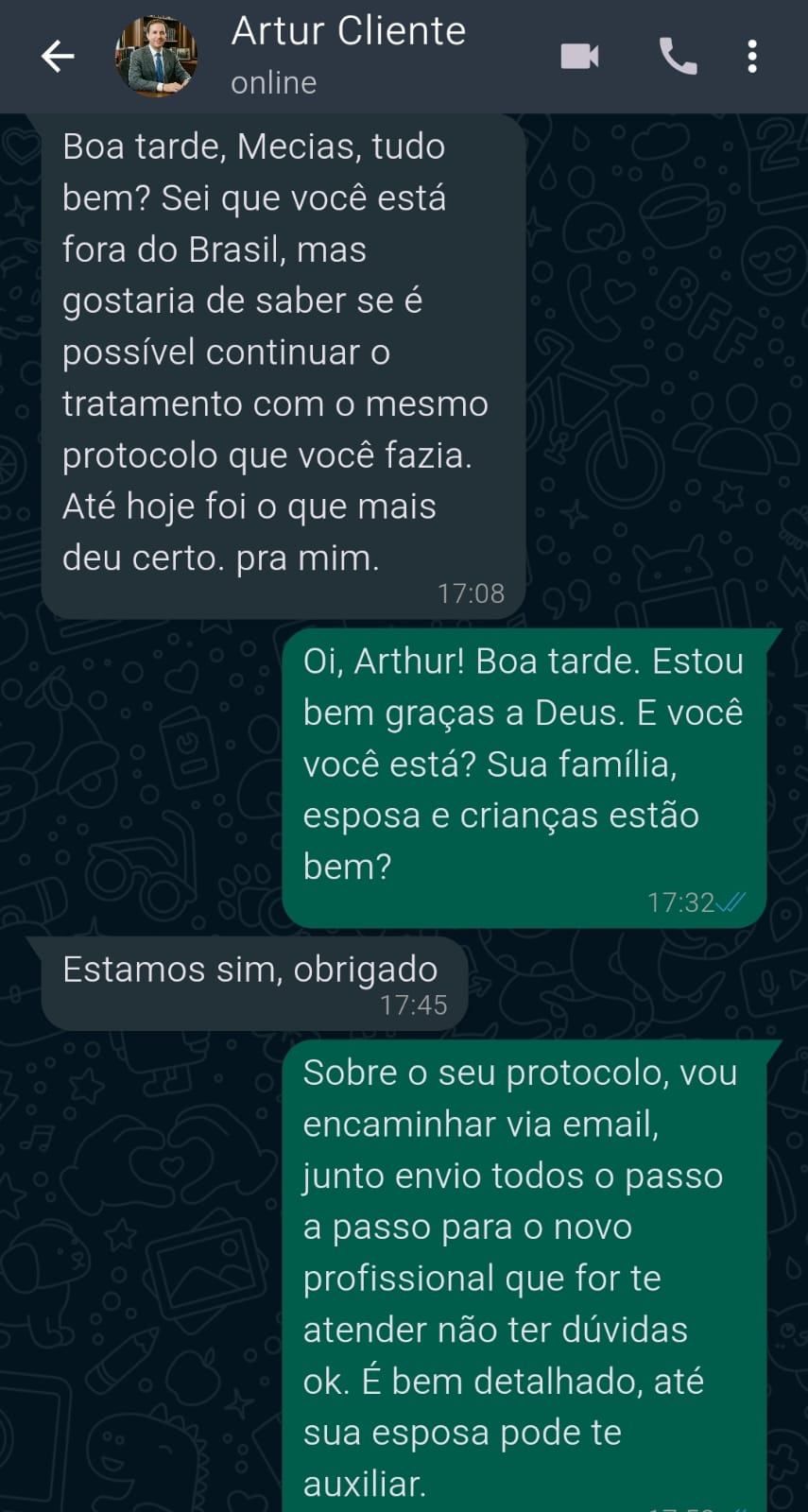Open the three-dot overflow menu
808x1512 pixels.
(752, 57)
